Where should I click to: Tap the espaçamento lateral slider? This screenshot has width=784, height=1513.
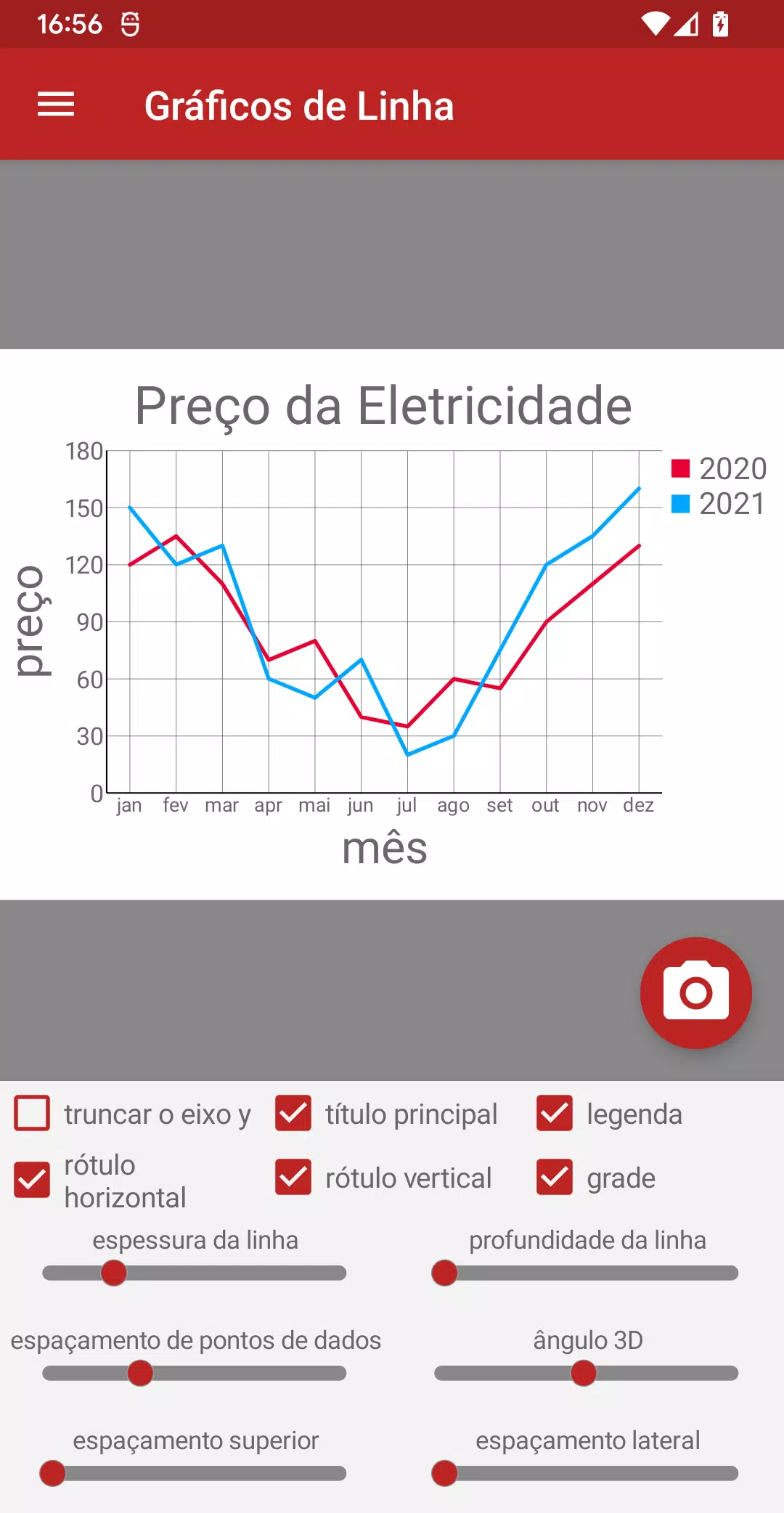coord(587,1473)
